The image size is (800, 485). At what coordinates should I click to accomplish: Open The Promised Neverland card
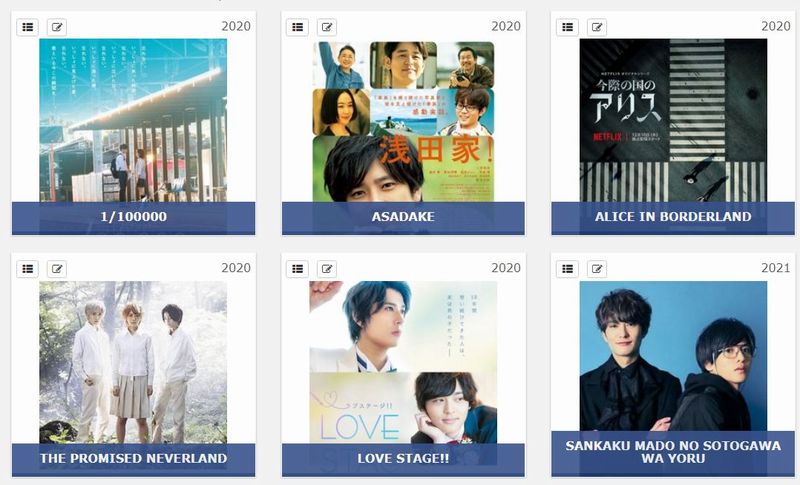point(133,362)
